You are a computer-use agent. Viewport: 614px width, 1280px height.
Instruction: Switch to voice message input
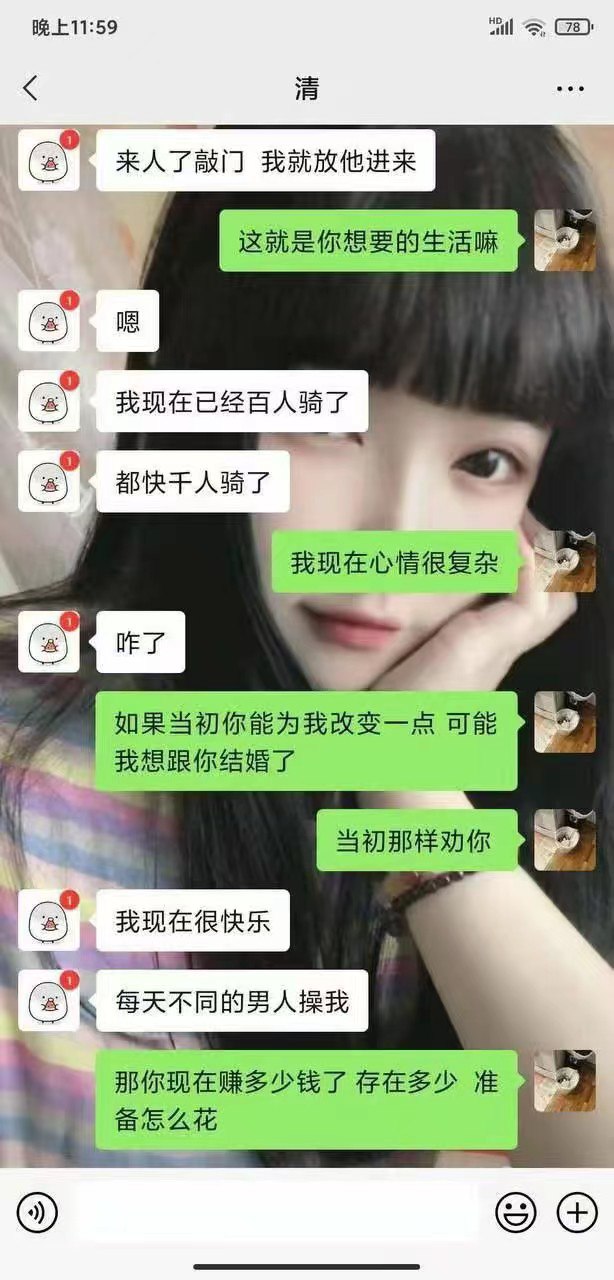click(37, 1213)
